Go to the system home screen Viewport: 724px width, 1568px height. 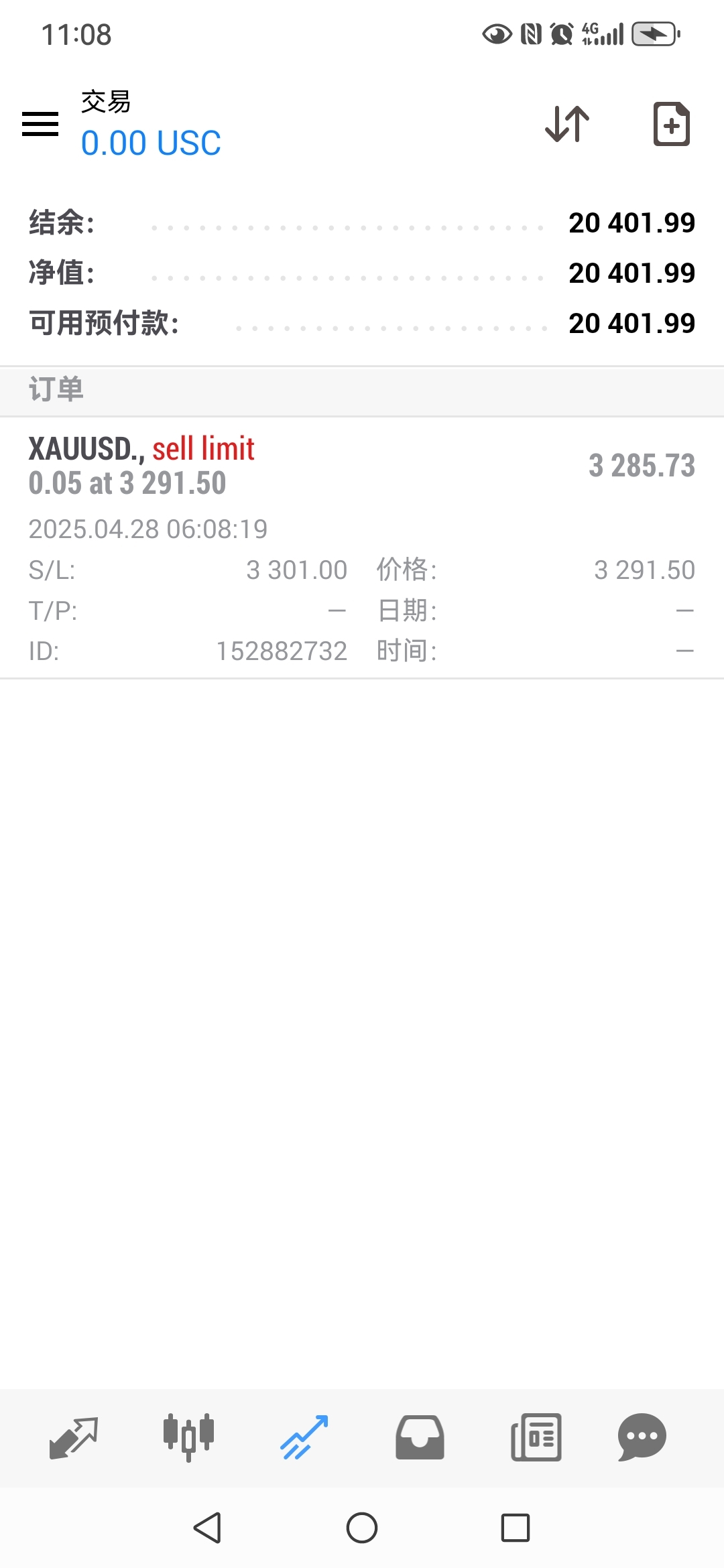point(362,1528)
